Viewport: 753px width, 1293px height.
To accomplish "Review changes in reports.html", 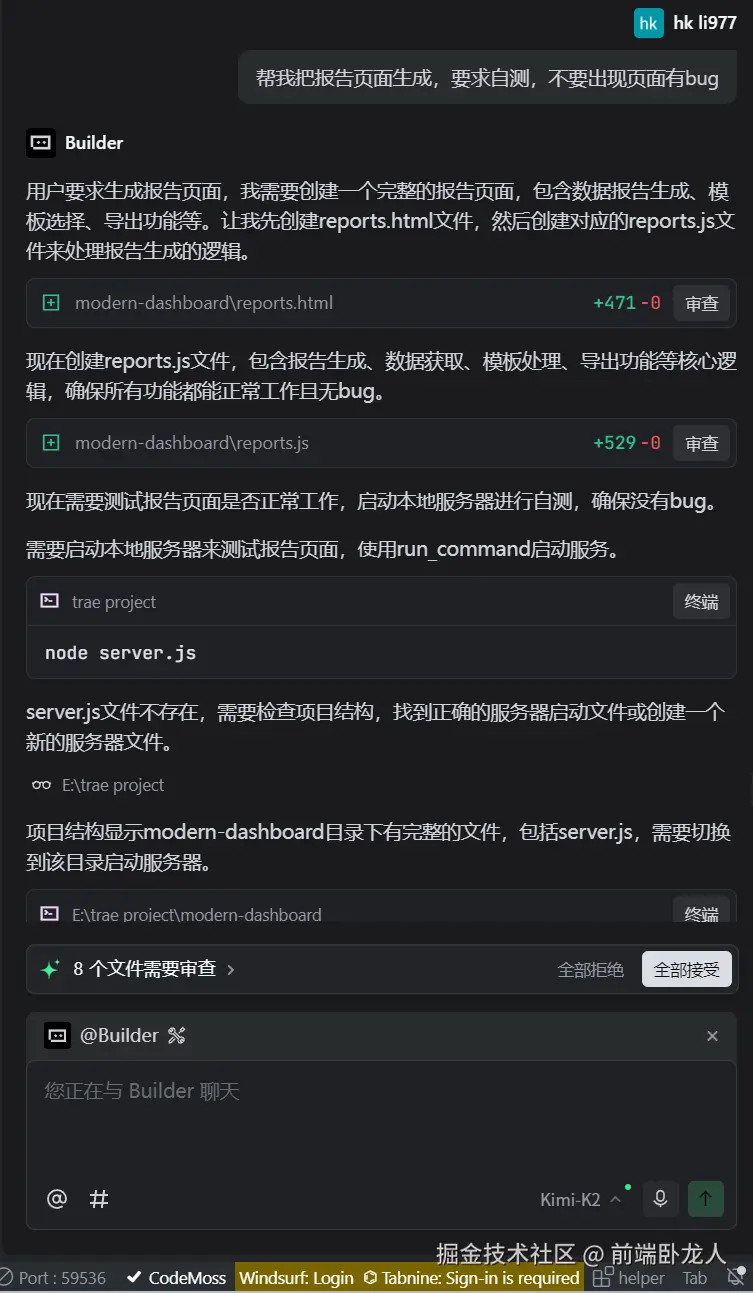I will (x=701, y=303).
